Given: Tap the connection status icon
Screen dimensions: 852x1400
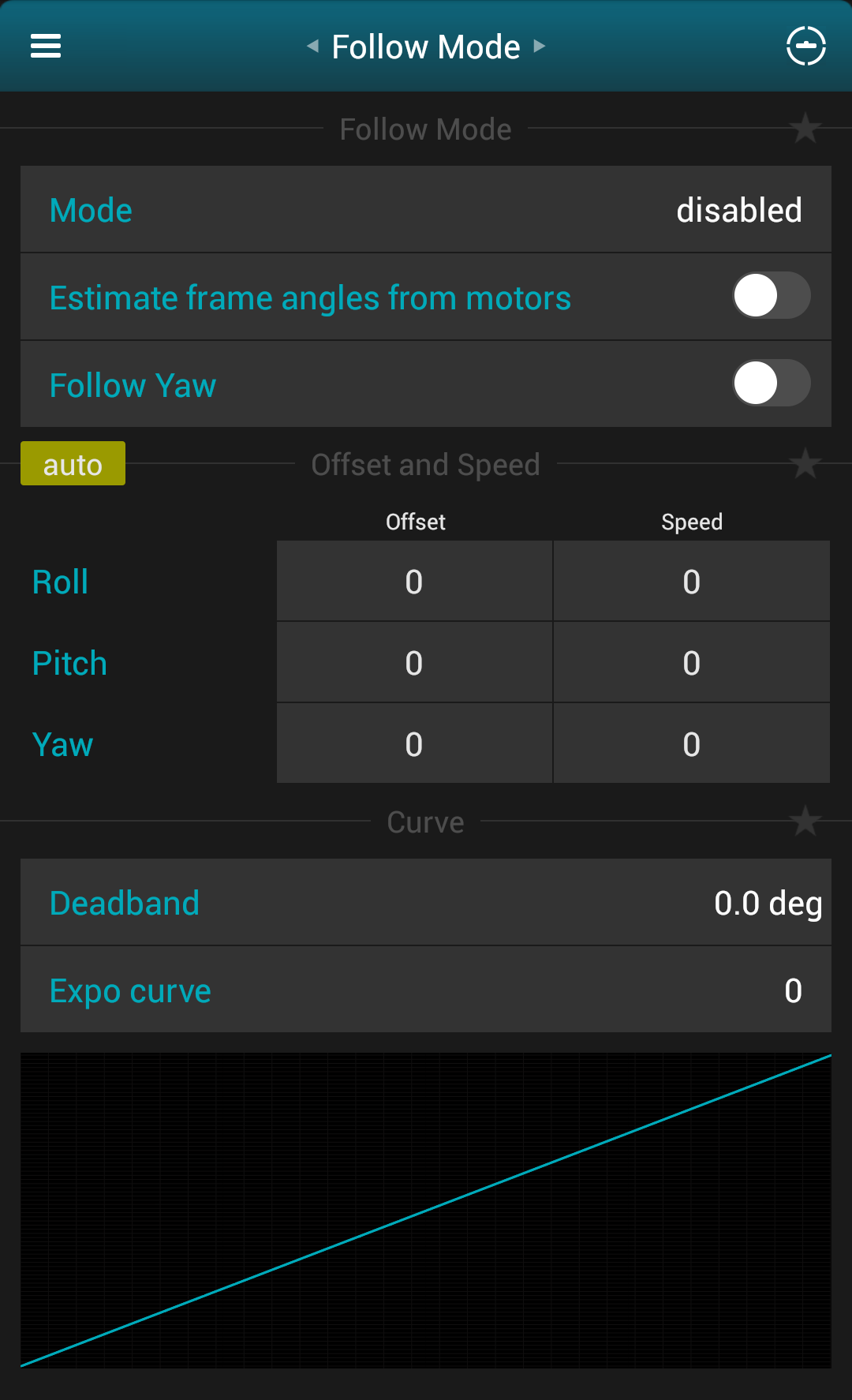Looking at the screenshot, I should tap(805, 47).
